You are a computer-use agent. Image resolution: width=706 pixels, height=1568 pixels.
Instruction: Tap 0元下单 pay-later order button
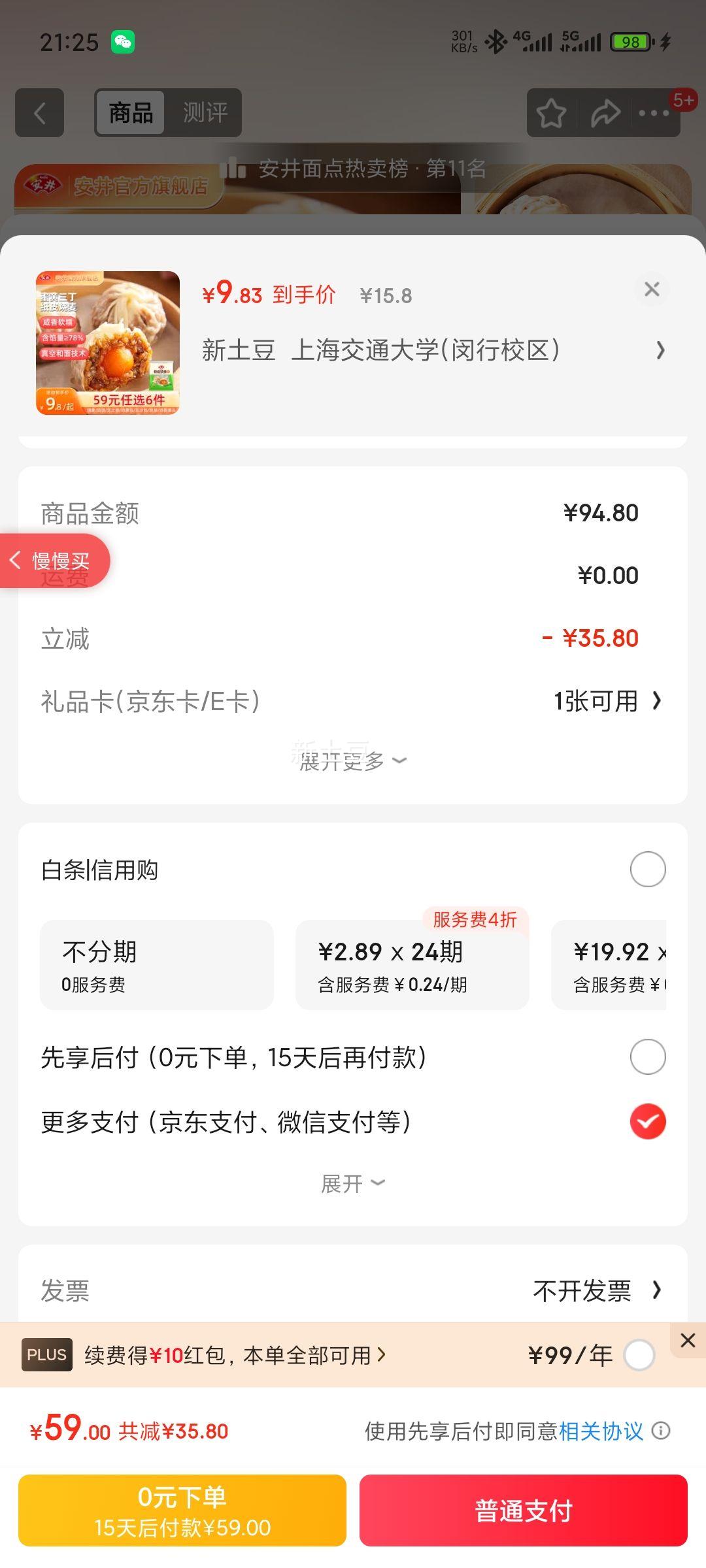(x=182, y=1511)
